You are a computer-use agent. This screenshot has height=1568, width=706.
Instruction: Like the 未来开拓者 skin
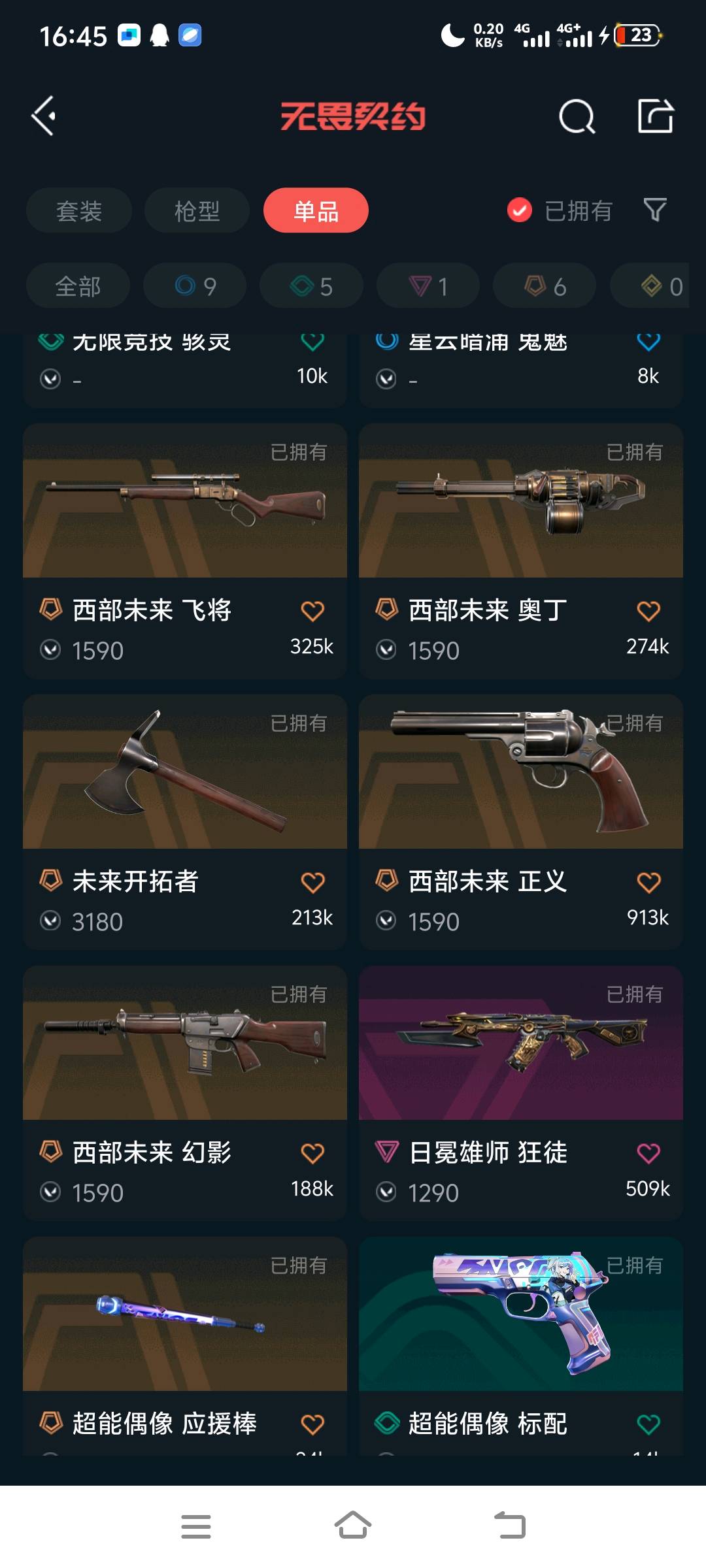pos(312,883)
